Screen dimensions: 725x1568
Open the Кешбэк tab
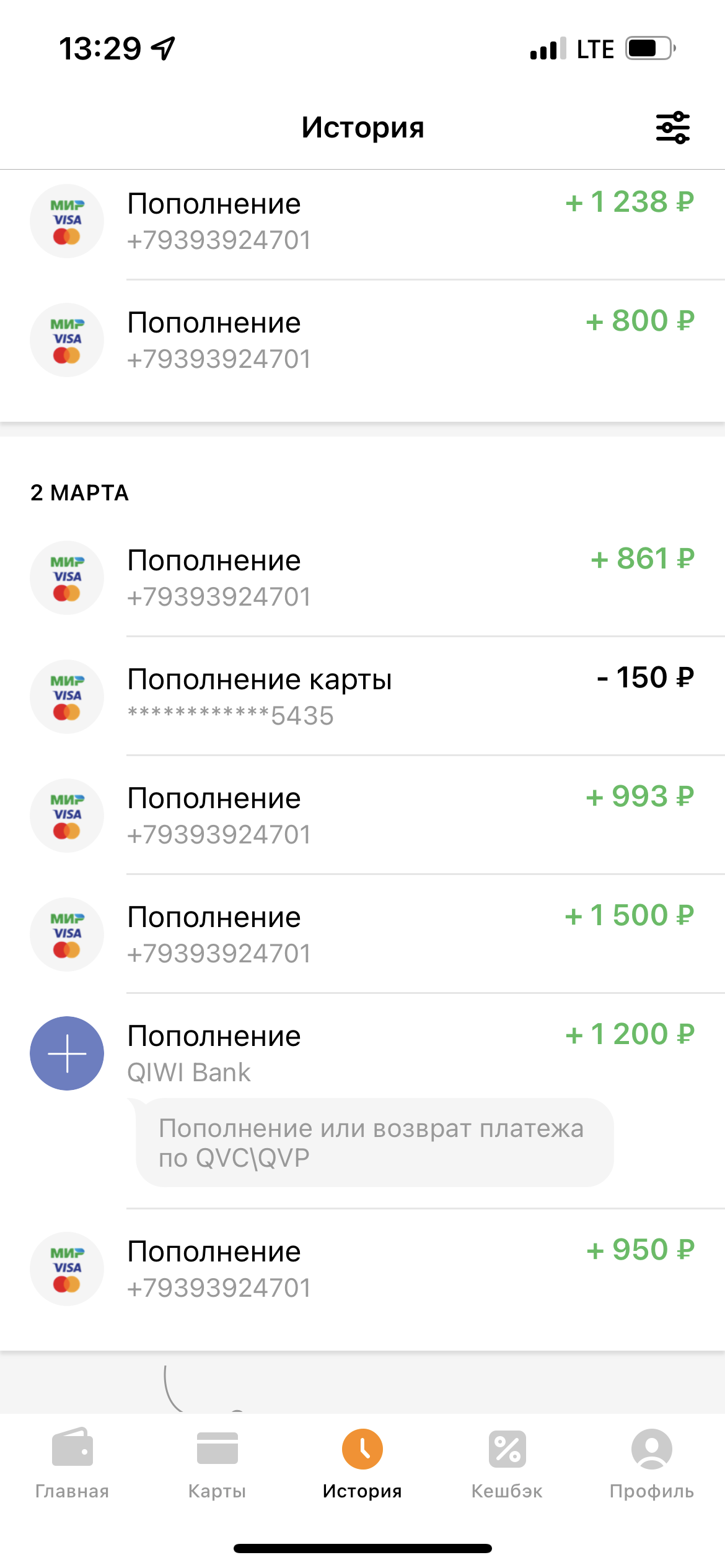(507, 1464)
